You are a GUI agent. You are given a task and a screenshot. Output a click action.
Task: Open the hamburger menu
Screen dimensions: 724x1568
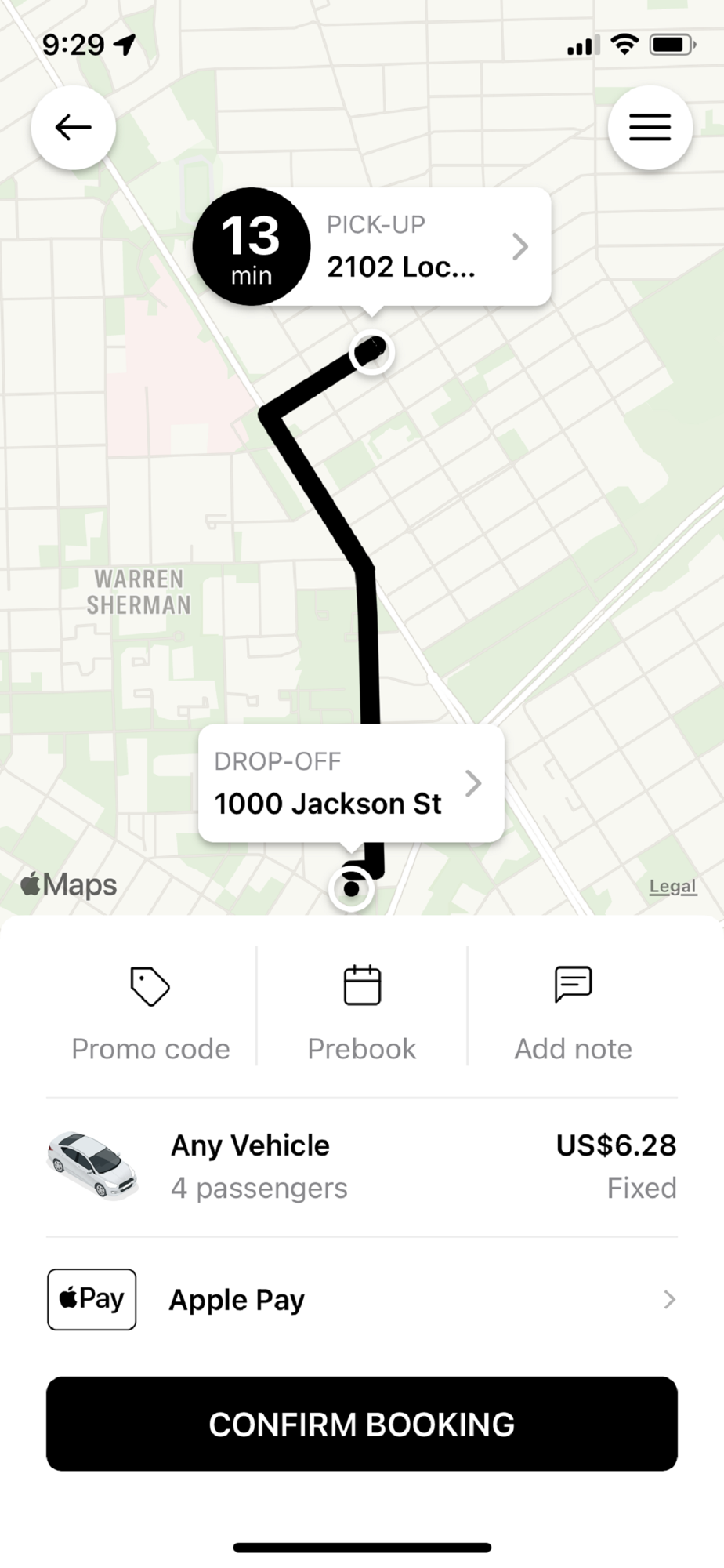tap(650, 128)
